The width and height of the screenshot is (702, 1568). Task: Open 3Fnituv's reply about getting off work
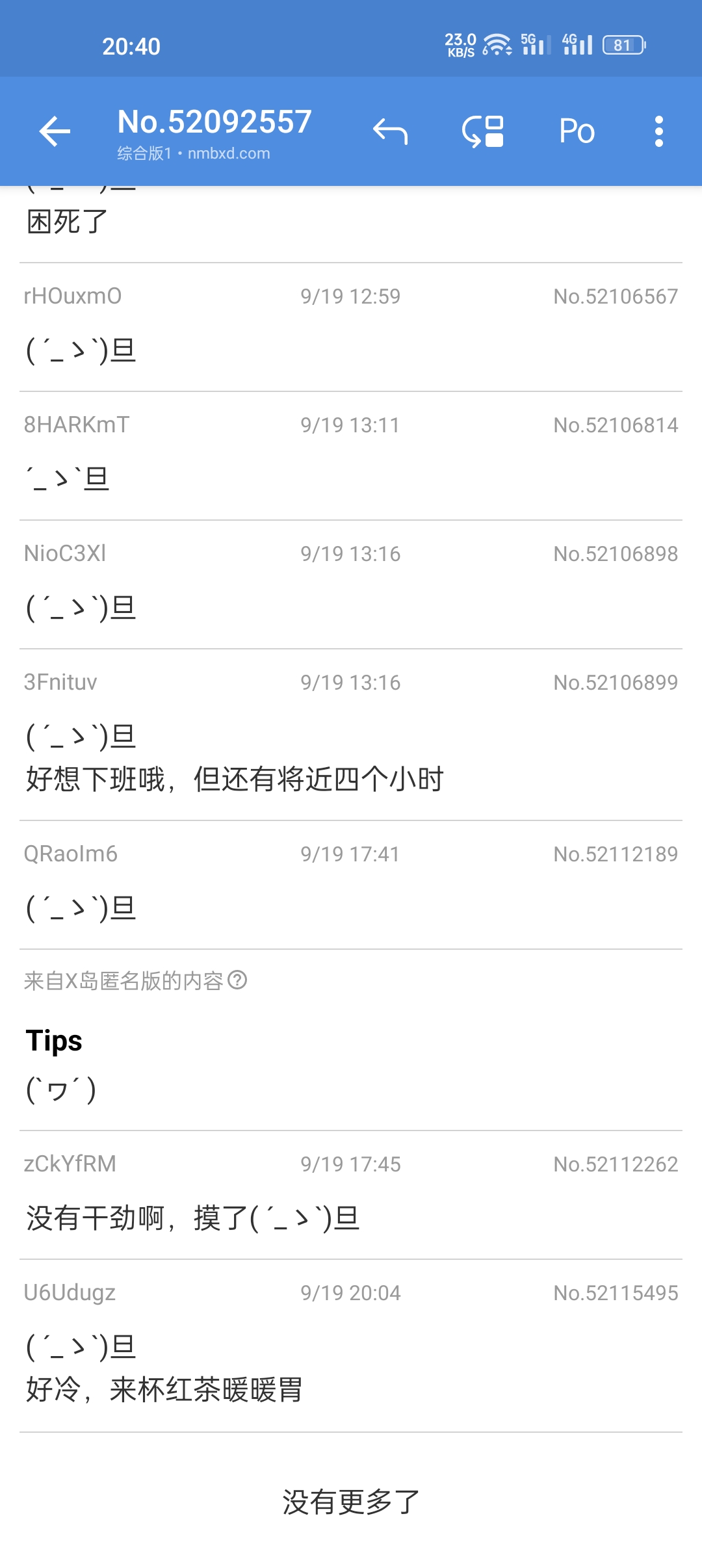pos(351,735)
